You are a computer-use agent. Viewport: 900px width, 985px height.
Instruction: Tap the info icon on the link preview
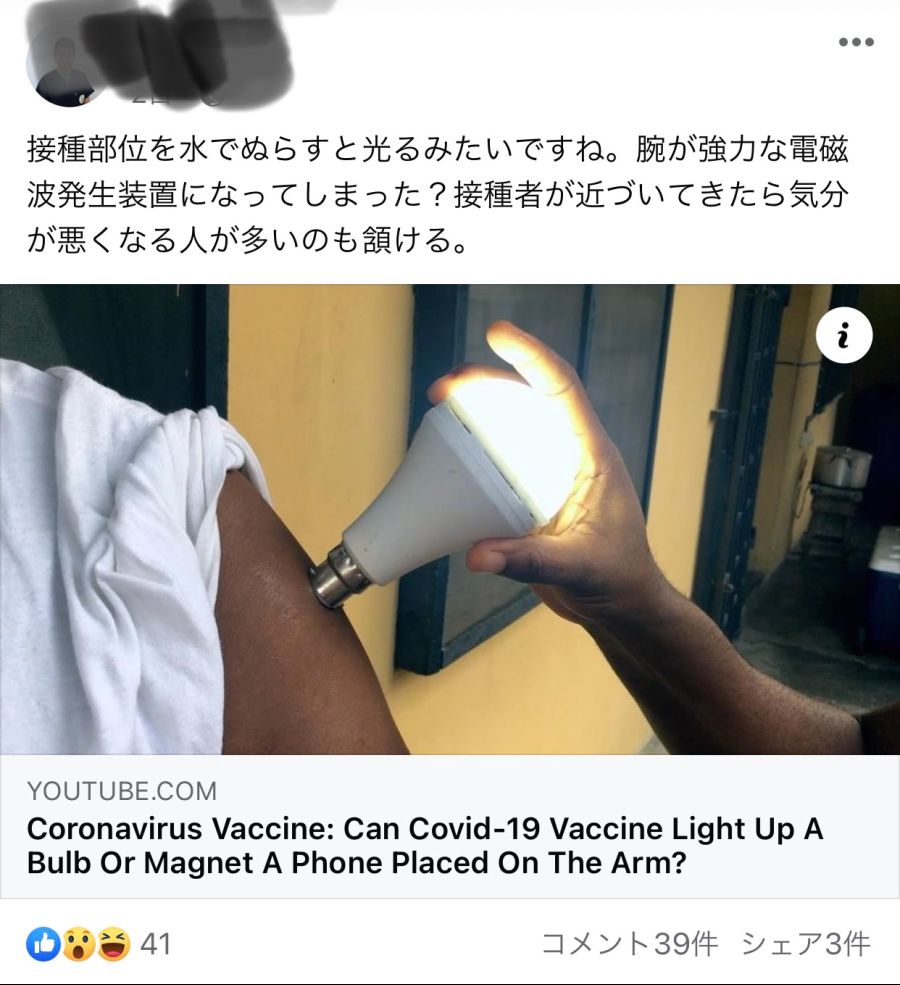[x=843, y=337]
